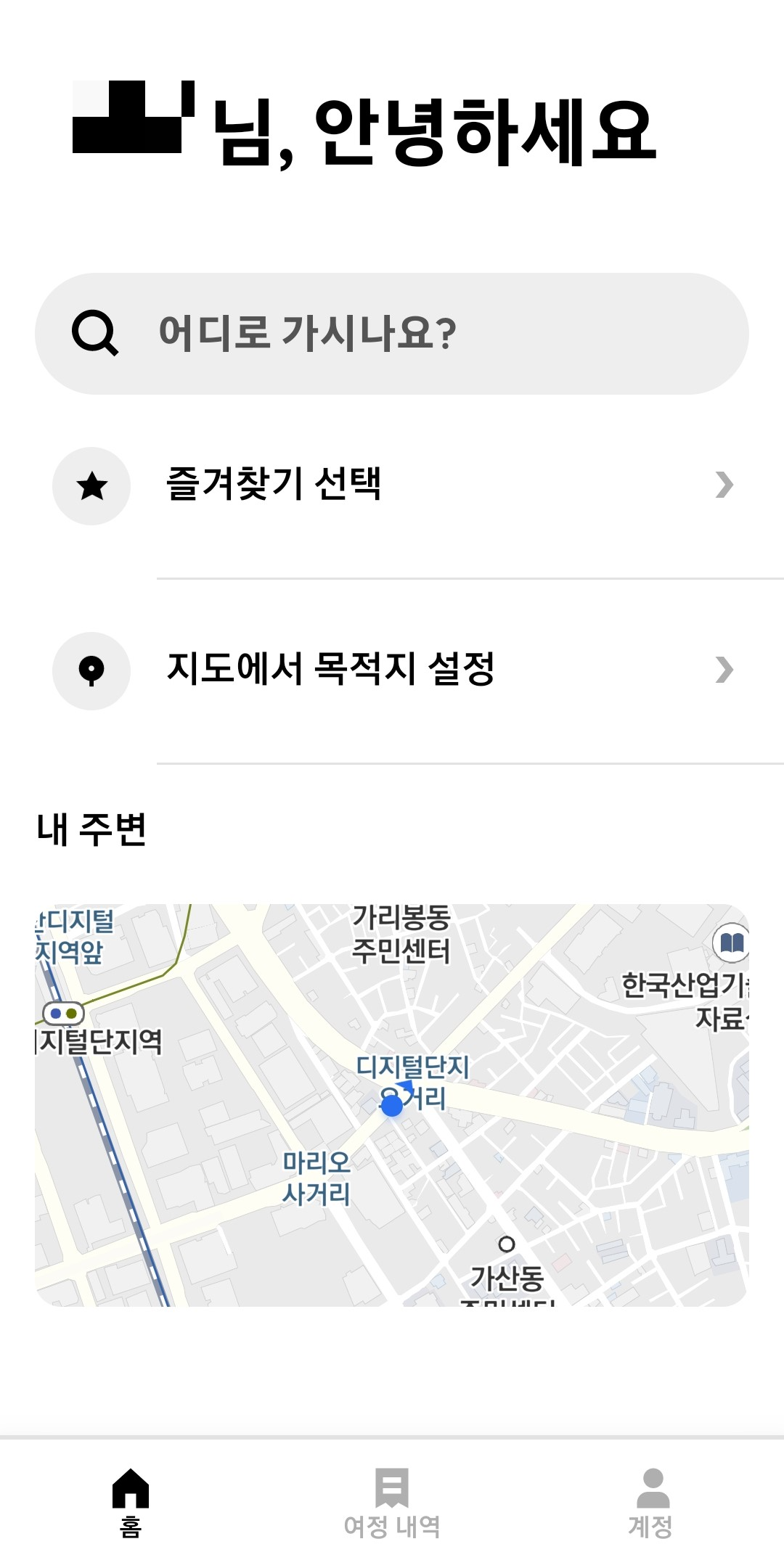Click the map pin destination icon
784x1568 pixels.
(x=91, y=671)
